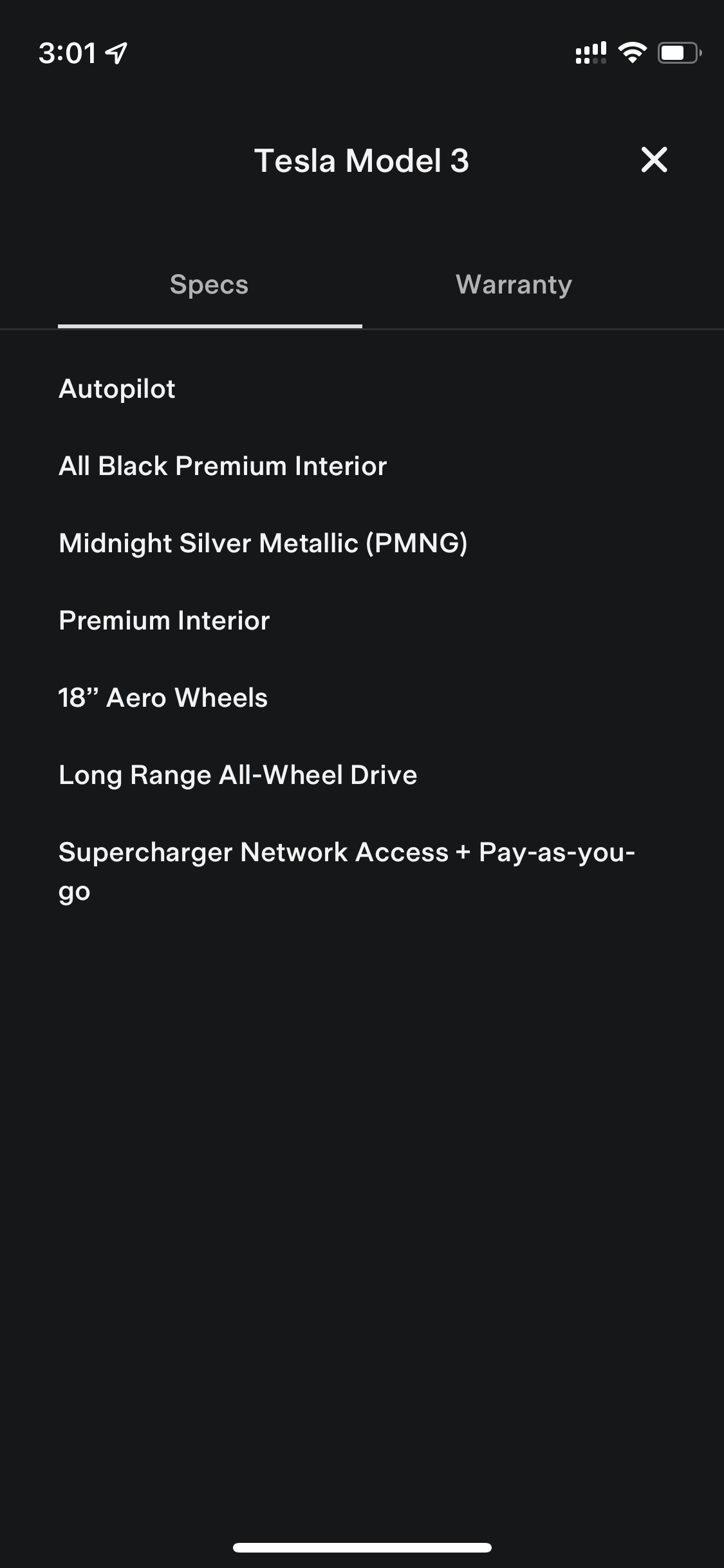Close the Tesla Model 3 details screen

[654, 160]
